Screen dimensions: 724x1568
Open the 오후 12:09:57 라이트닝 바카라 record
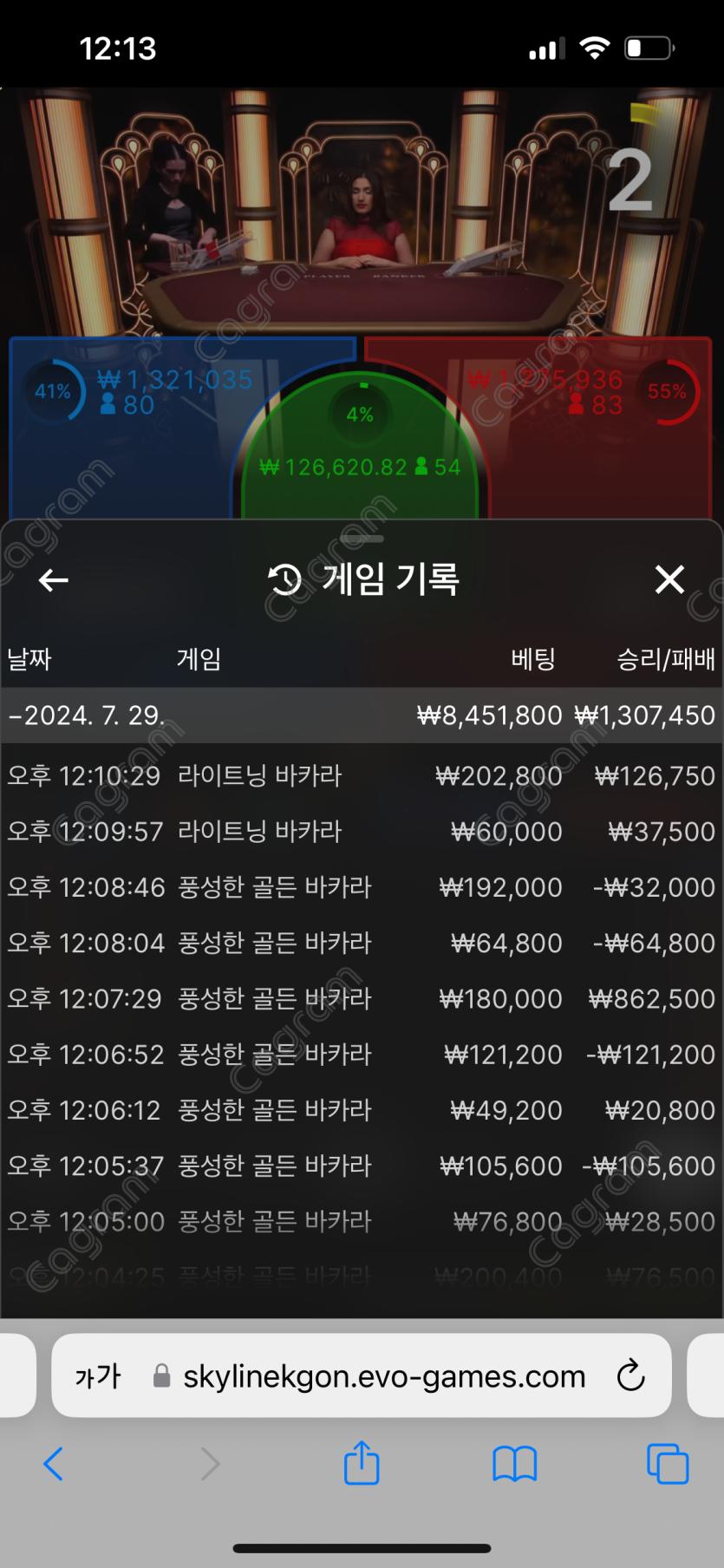[362, 832]
